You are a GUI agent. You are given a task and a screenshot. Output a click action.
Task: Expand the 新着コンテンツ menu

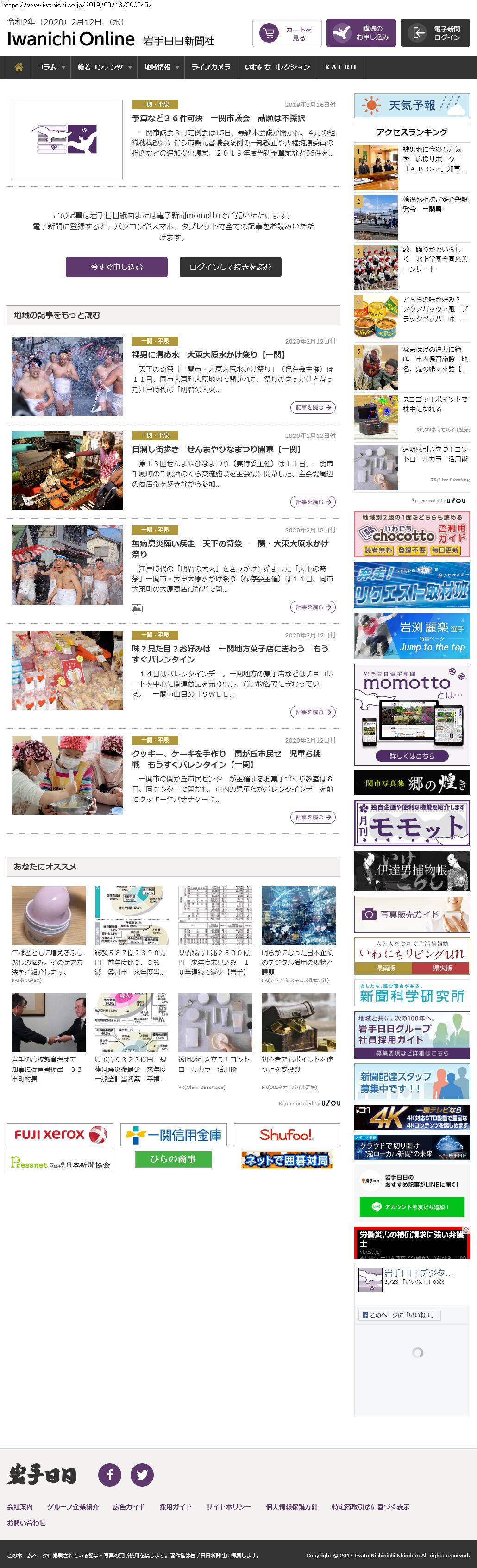point(104,67)
